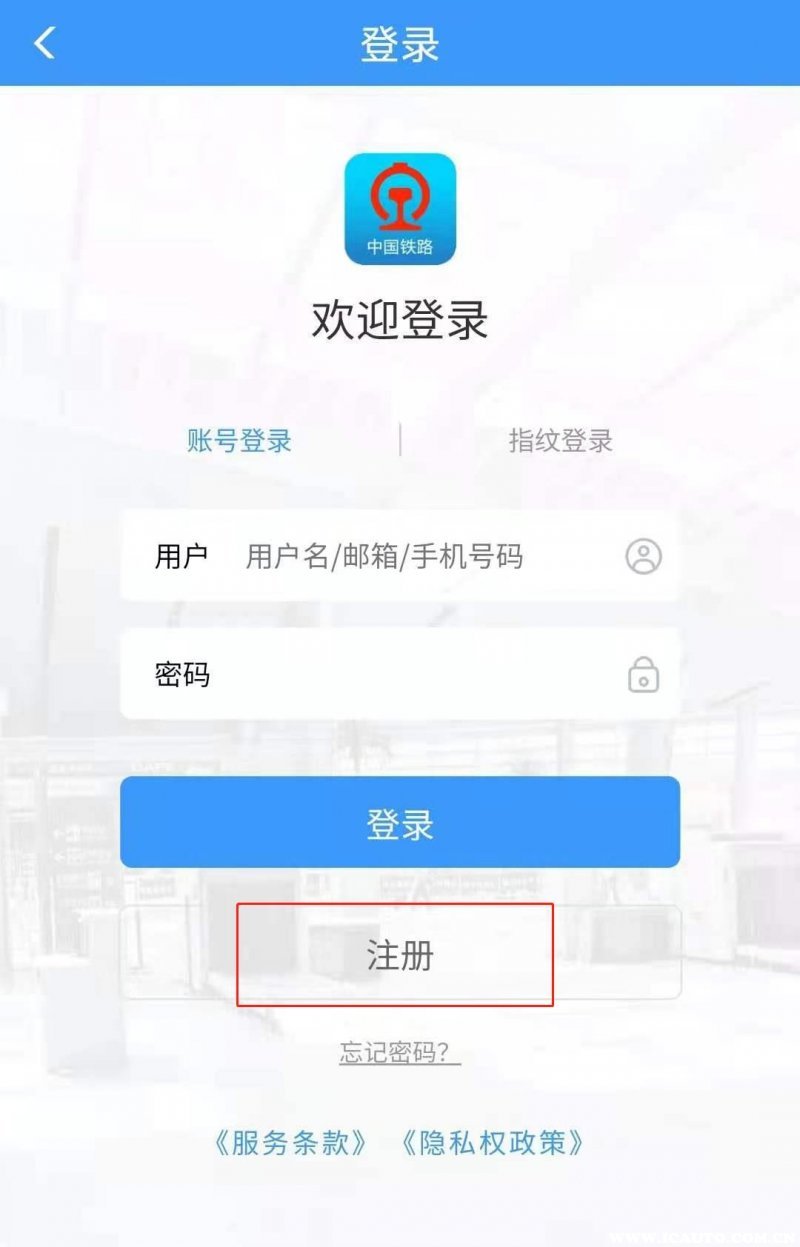Open 《服务条款》 terms of service
This screenshot has height=1247, width=800.
pos(290,1143)
